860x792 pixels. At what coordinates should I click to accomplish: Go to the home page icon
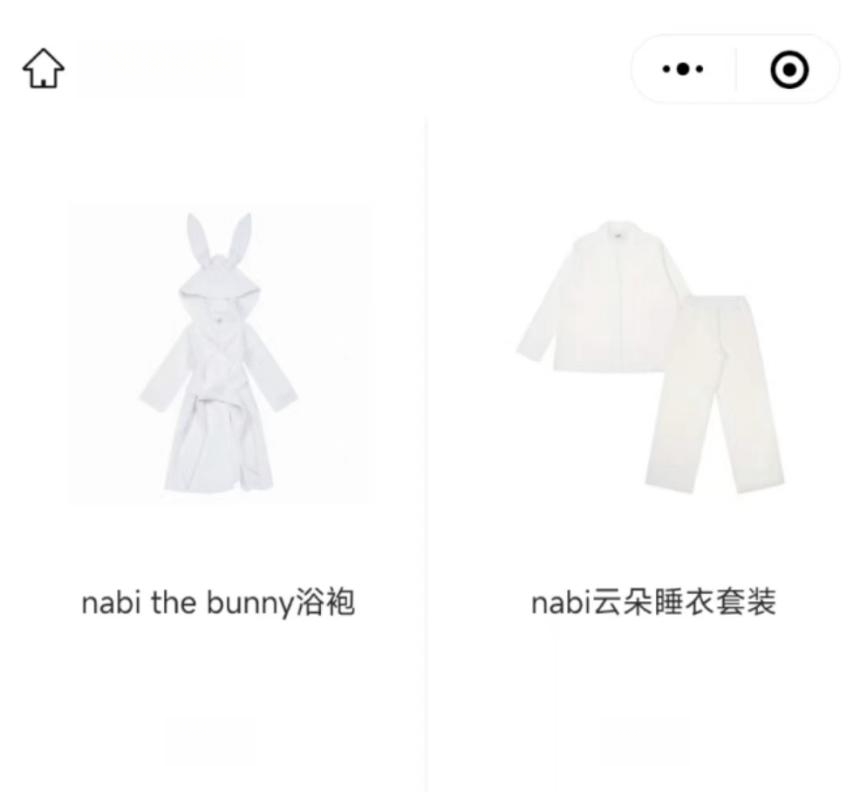(43, 69)
